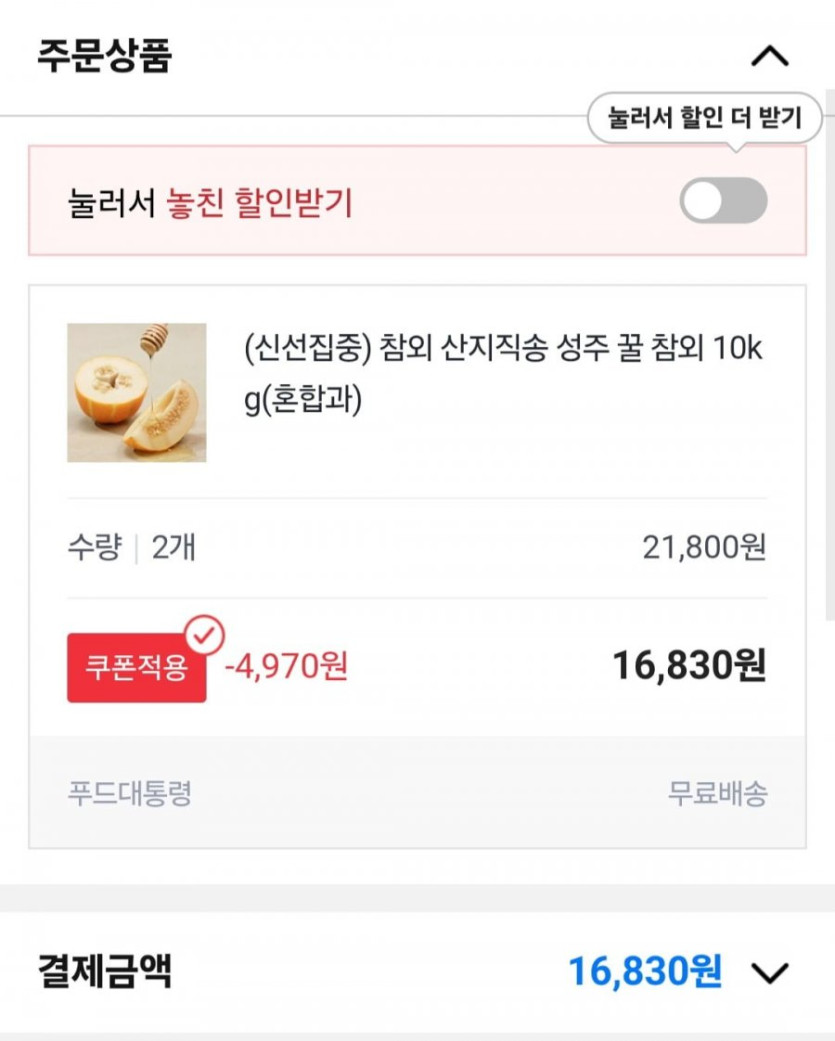Tap the 쿠폰적용 button
Screen dimensions: 835x1041
137,667
